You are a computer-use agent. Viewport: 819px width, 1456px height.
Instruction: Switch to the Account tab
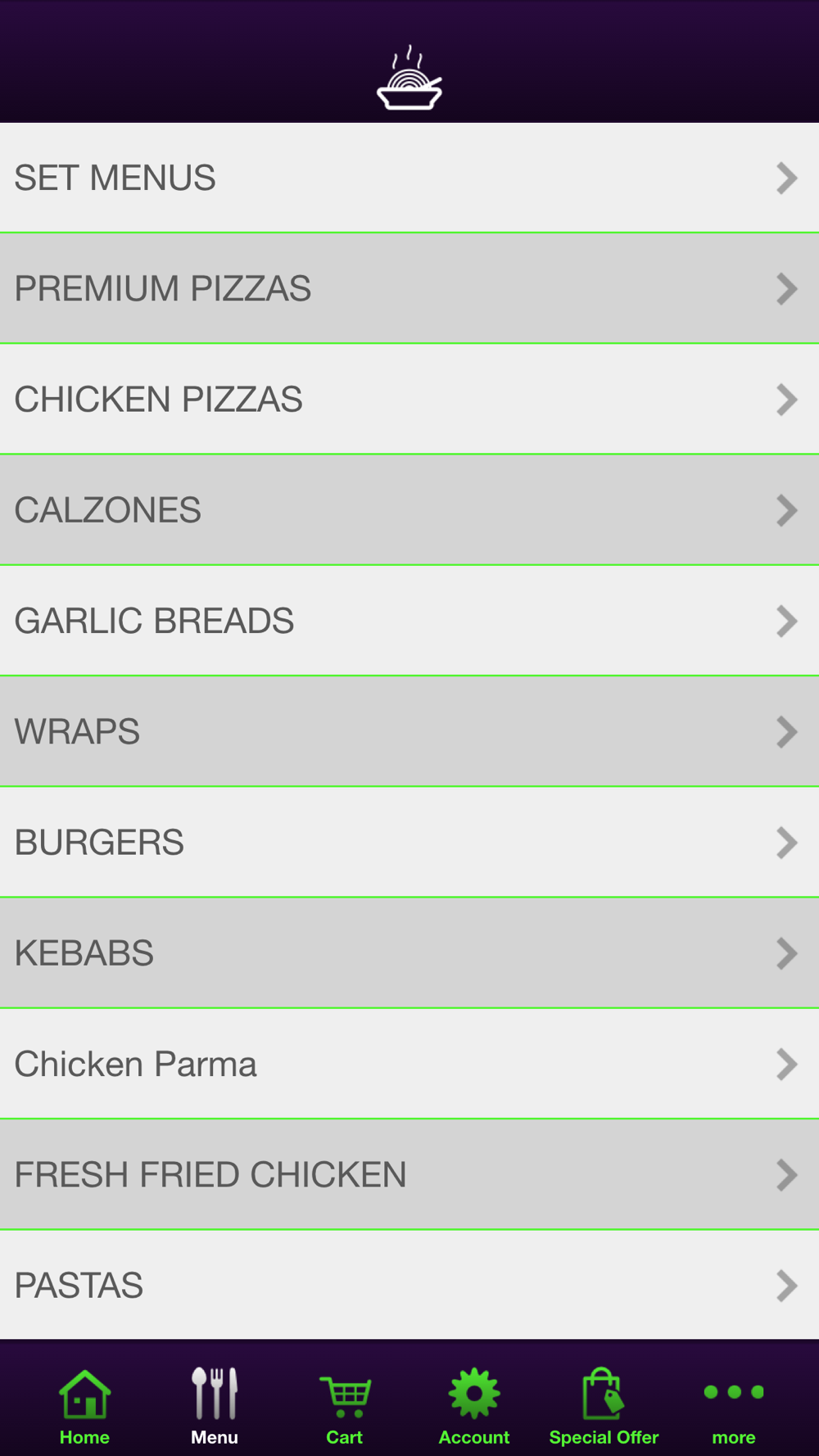(x=474, y=1406)
